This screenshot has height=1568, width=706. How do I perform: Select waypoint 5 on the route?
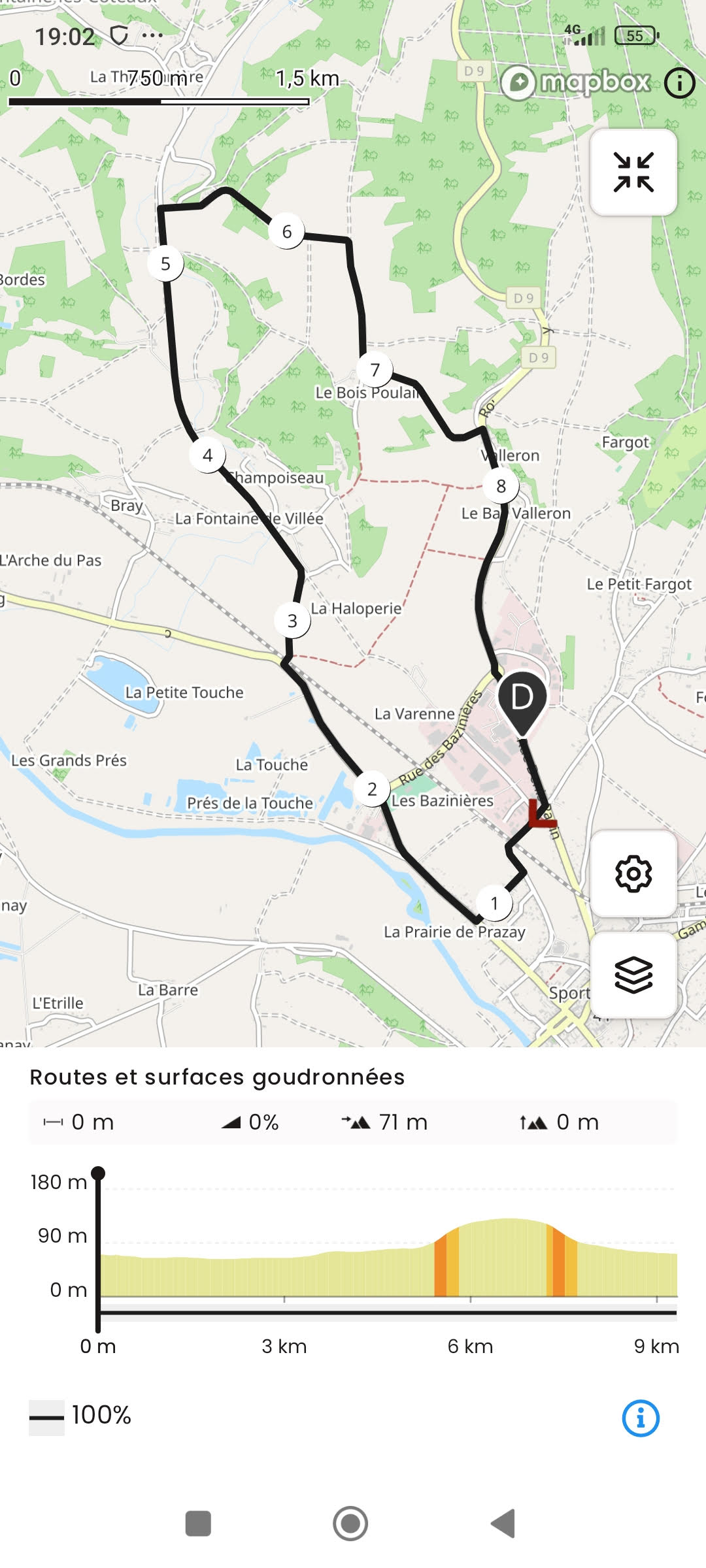(165, 264)
